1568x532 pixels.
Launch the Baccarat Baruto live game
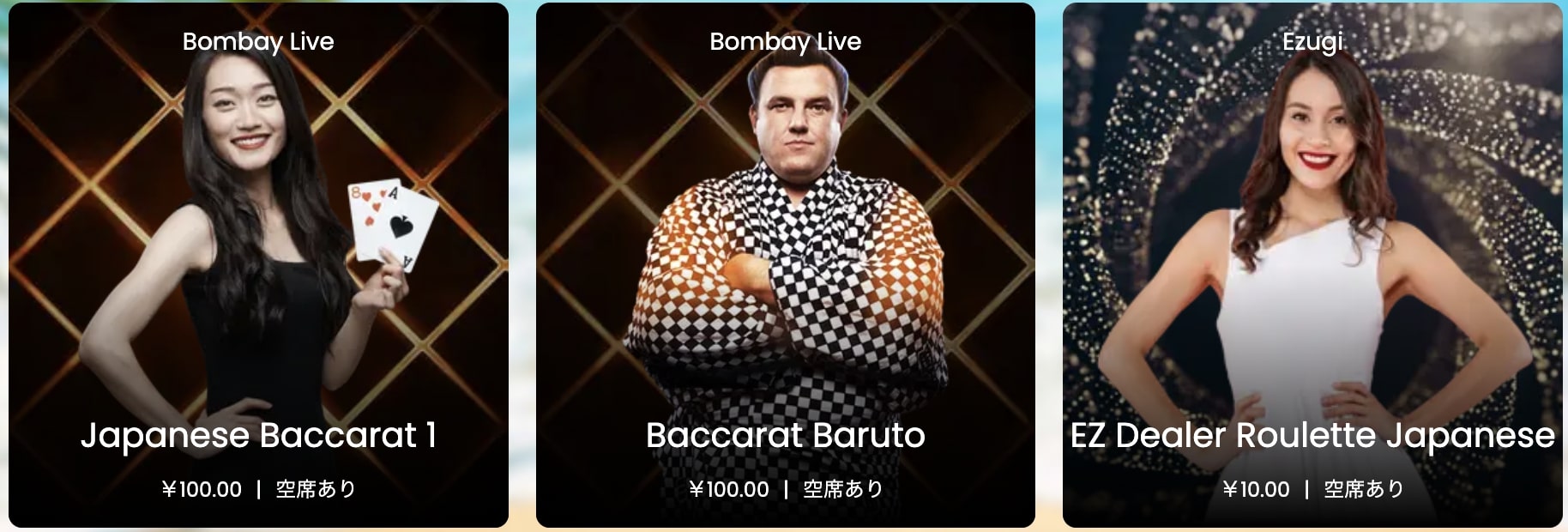click(785, 266)
